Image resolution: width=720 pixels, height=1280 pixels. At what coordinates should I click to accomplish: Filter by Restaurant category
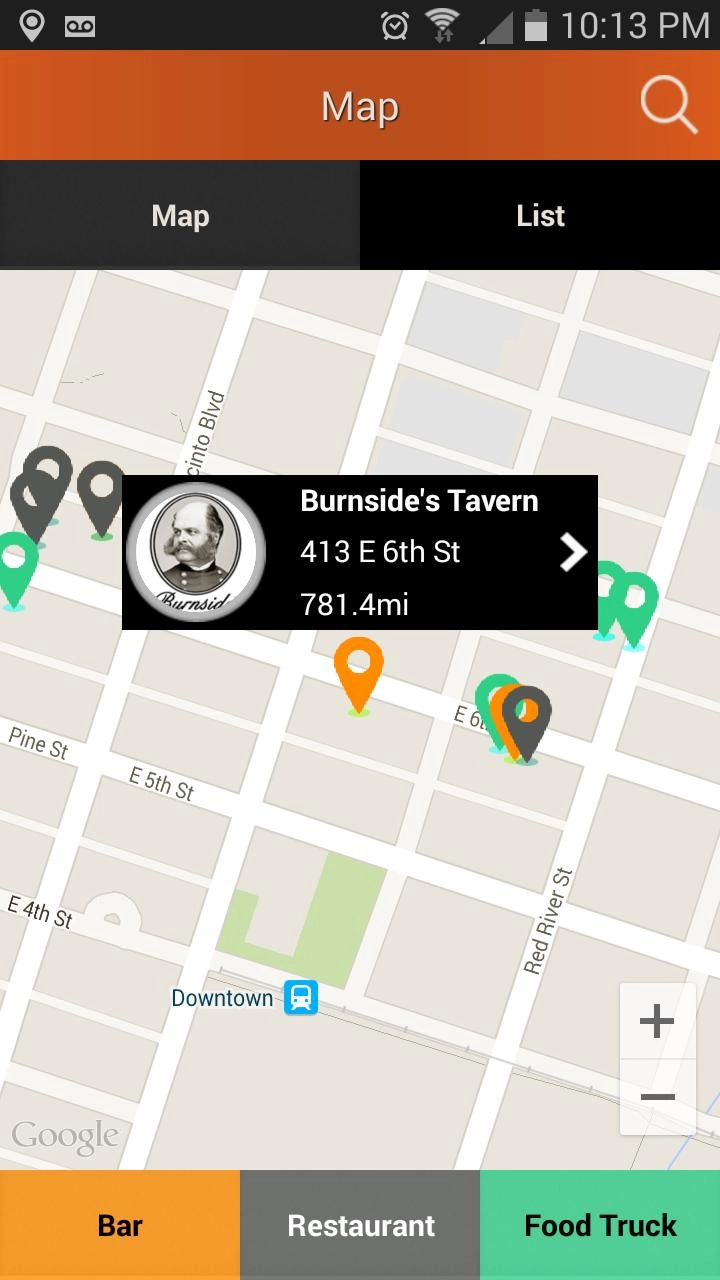(x=360, y=1225)
